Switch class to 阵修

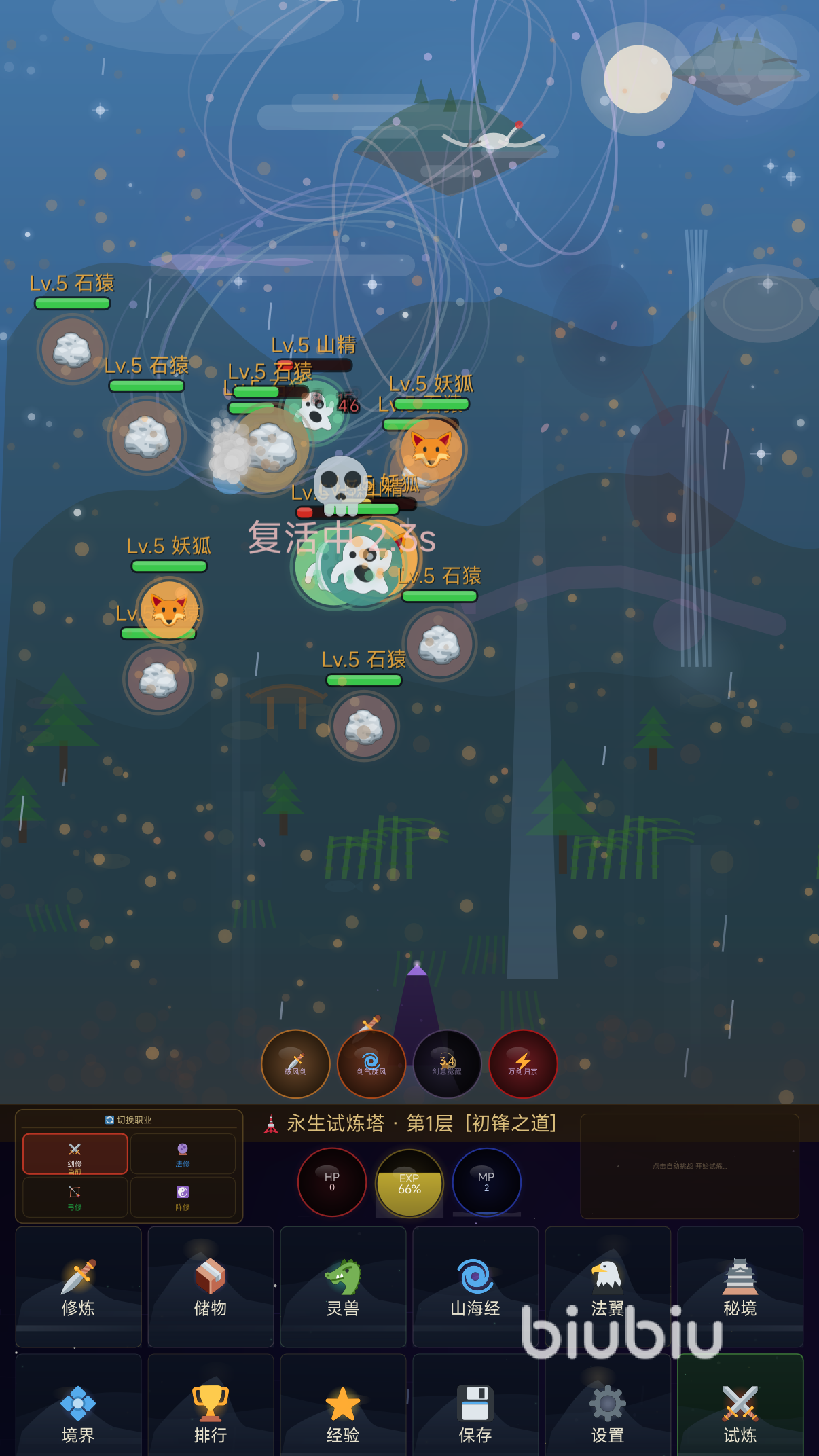click(x=183, y=1197)
